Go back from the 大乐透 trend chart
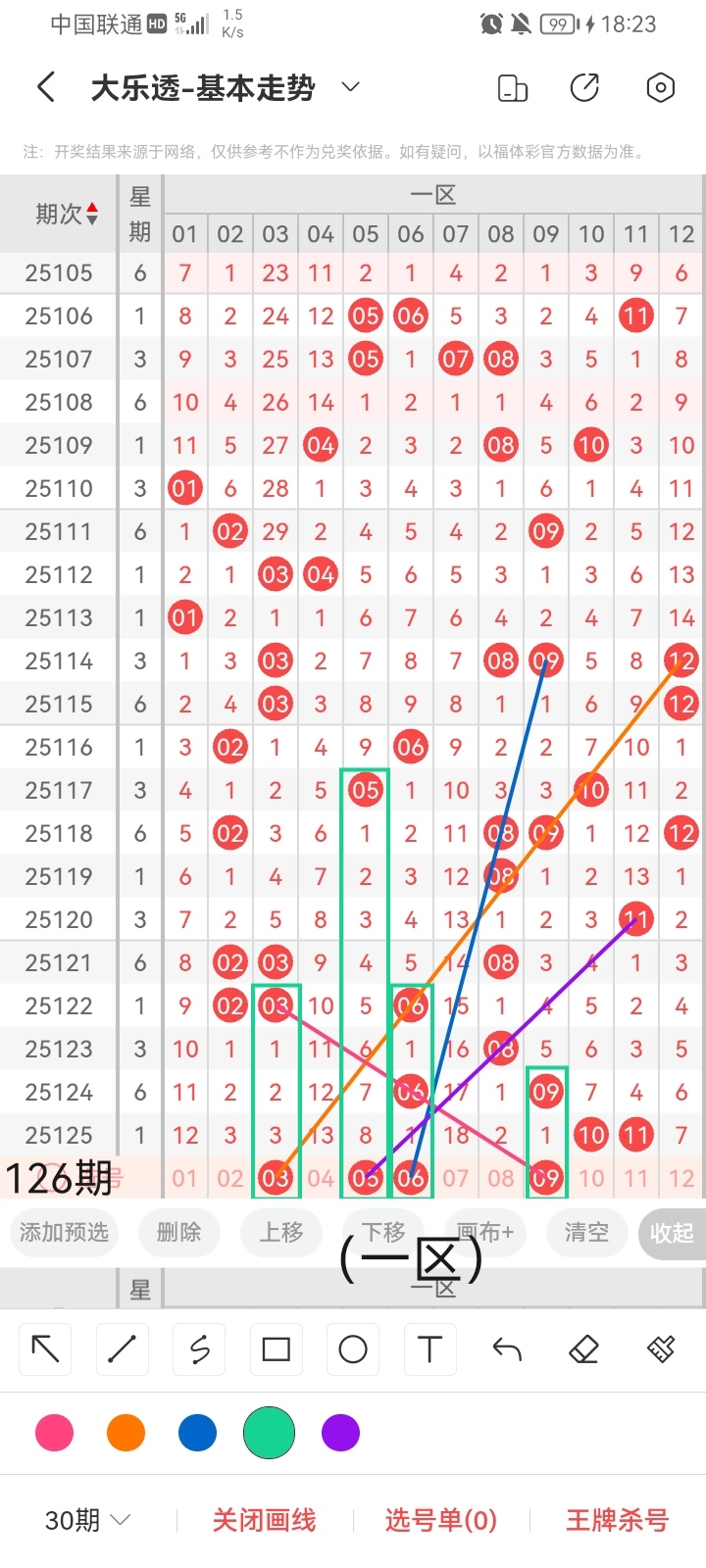706x1568 pixels. (46, 88)
